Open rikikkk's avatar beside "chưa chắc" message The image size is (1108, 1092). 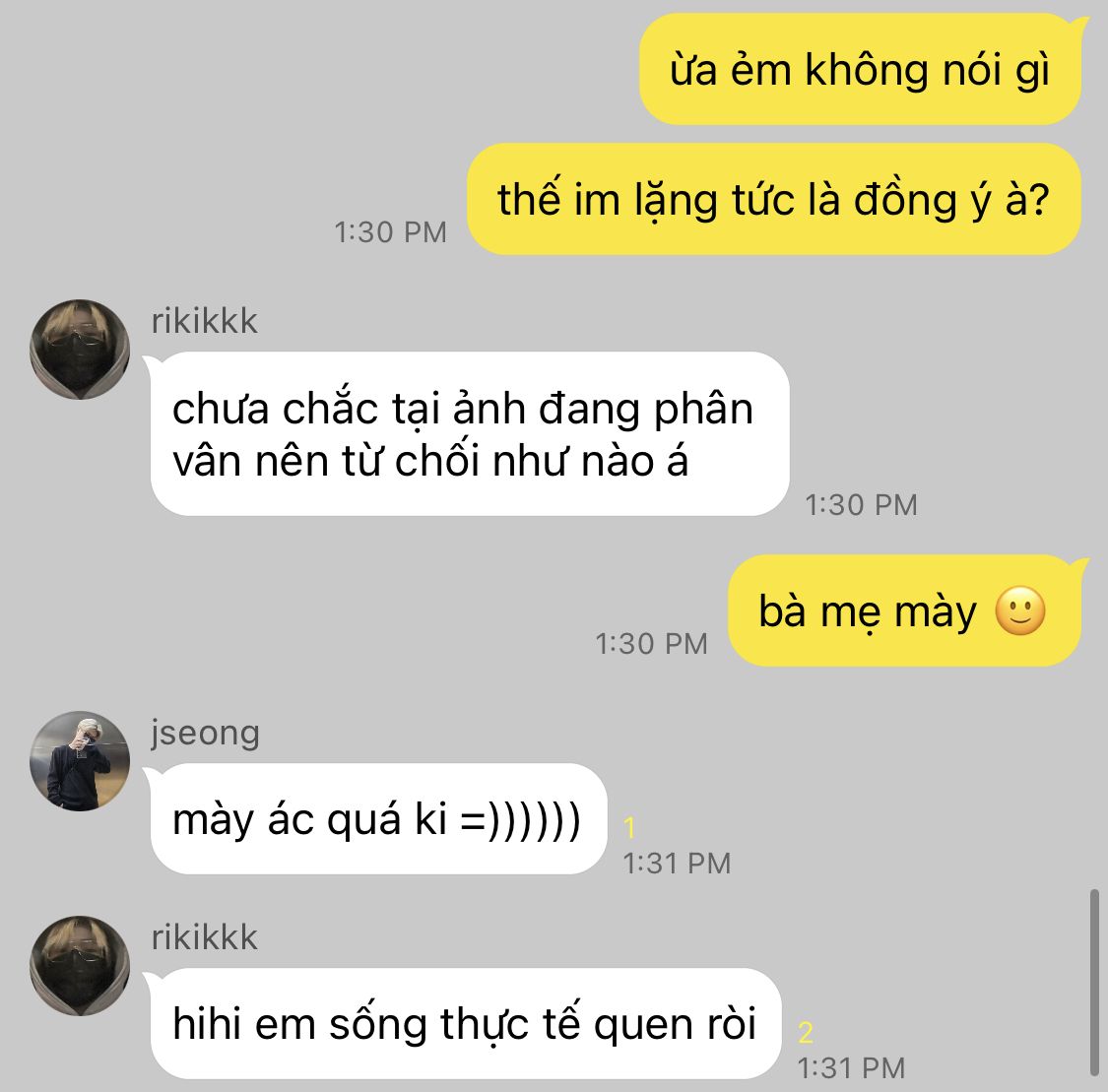pyautogui.click(x=81, y=349)
